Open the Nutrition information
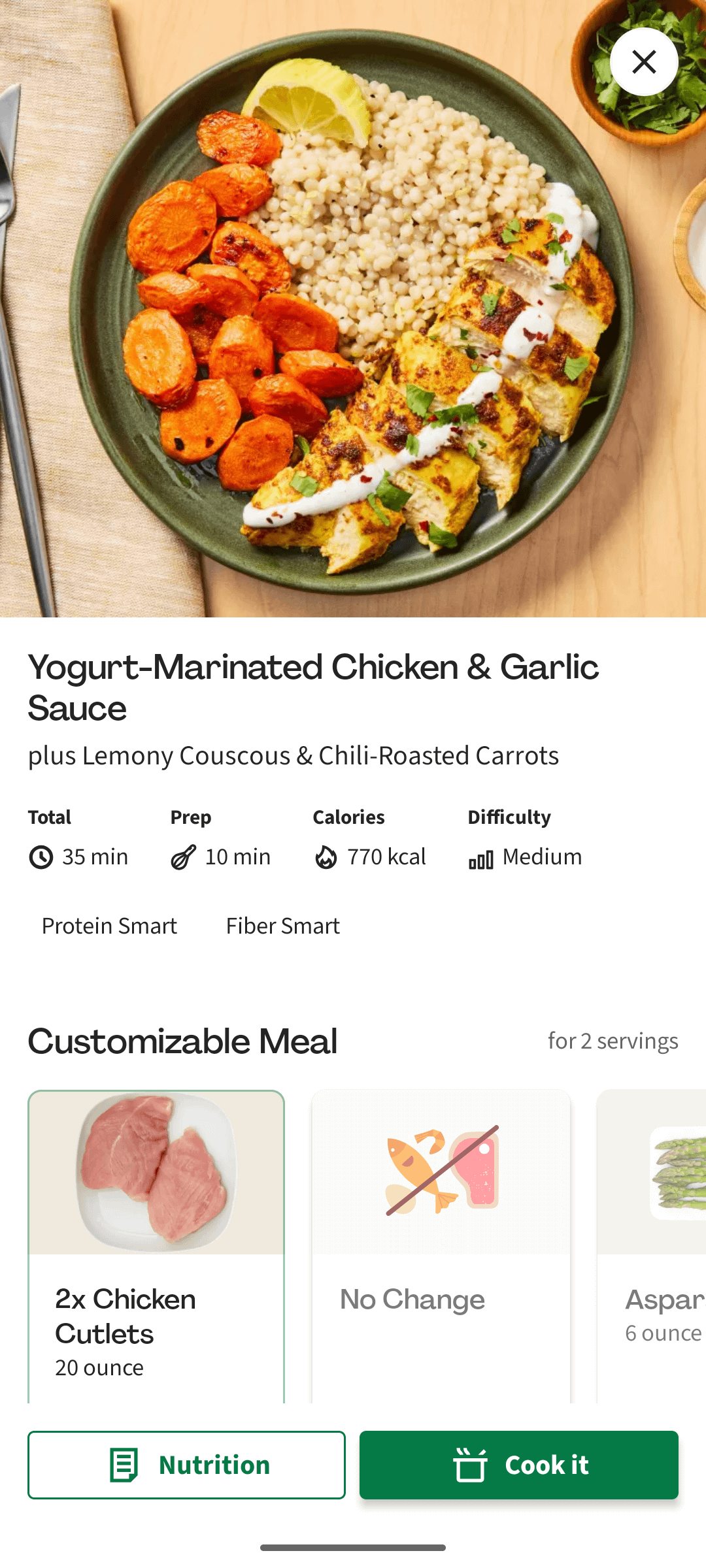The image size is (706, 1568). [x=186, y=1465]
